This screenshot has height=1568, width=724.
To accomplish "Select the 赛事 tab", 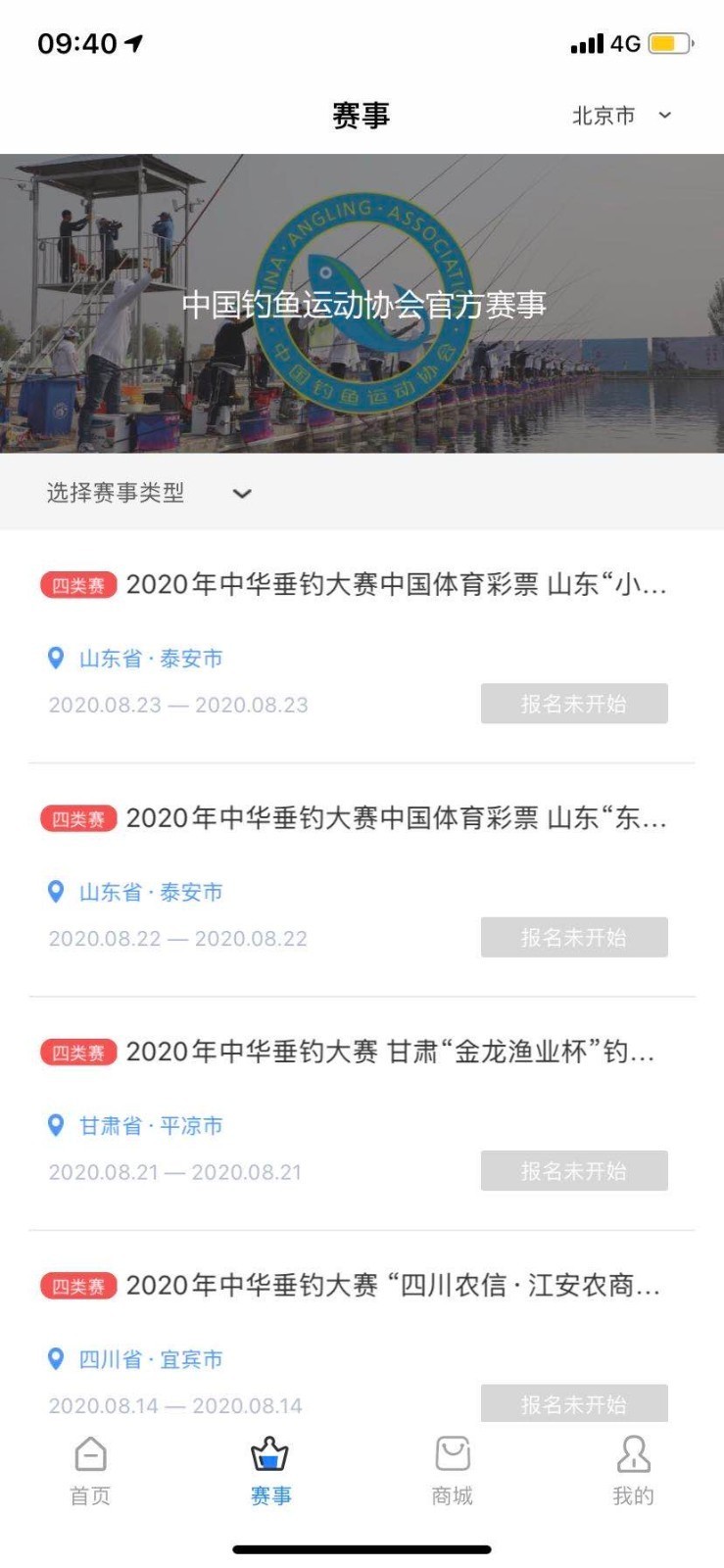I will 270,1471.
